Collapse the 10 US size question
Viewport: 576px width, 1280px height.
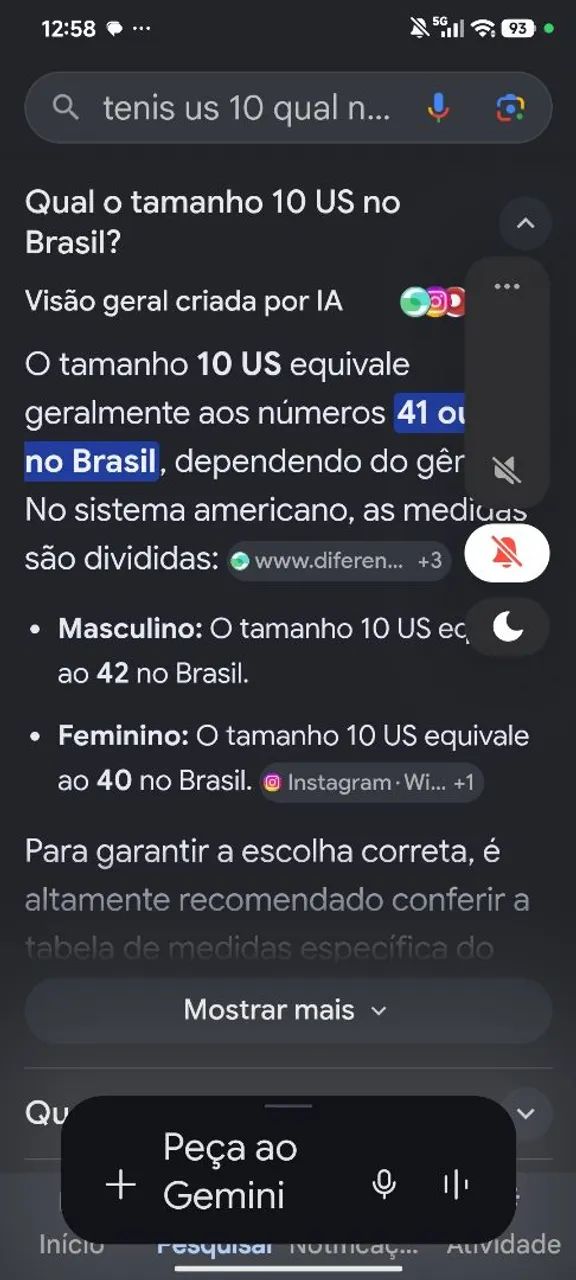click(526, 223)
